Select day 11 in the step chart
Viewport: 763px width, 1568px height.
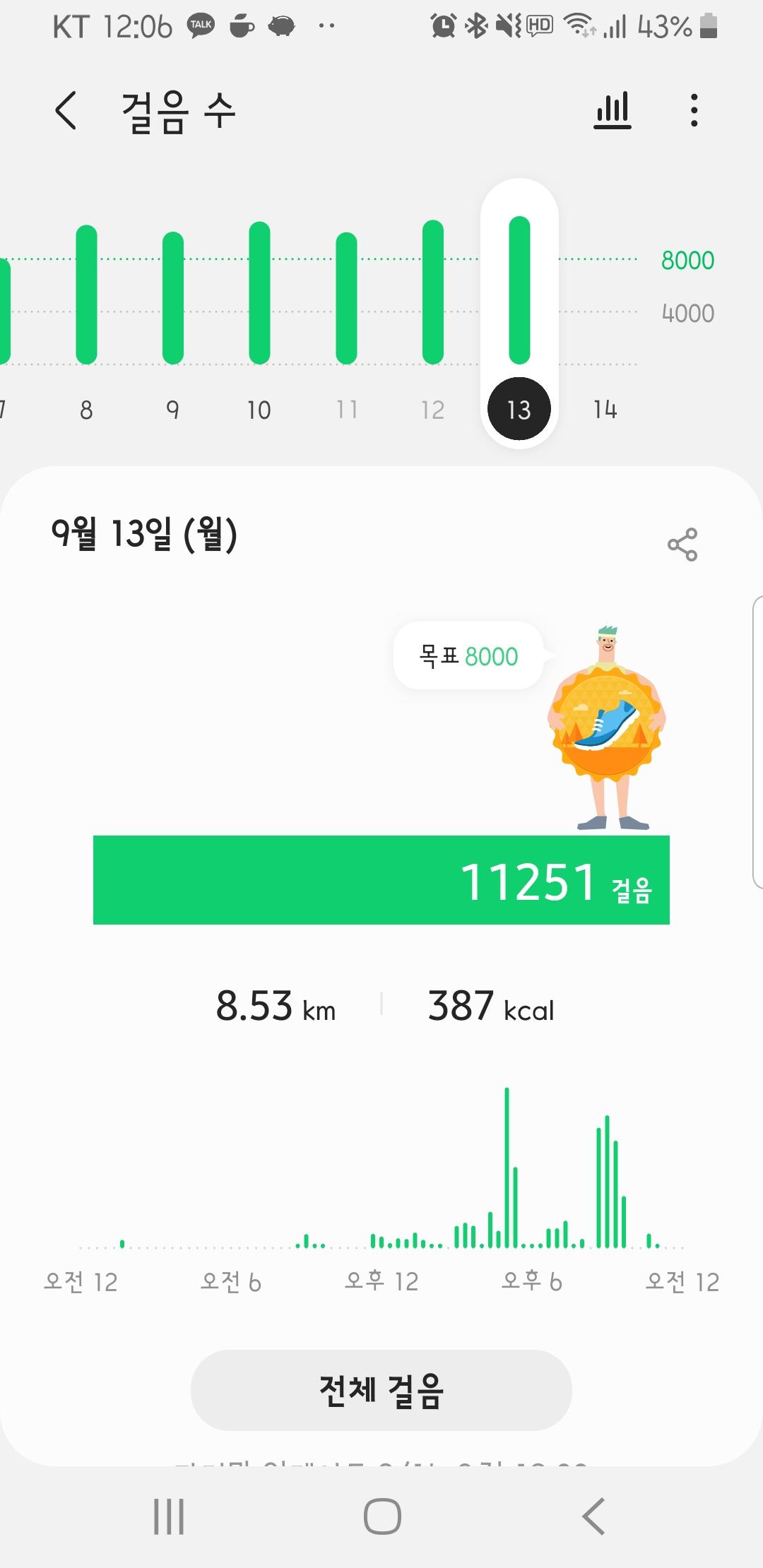click(x=346, y=409)
